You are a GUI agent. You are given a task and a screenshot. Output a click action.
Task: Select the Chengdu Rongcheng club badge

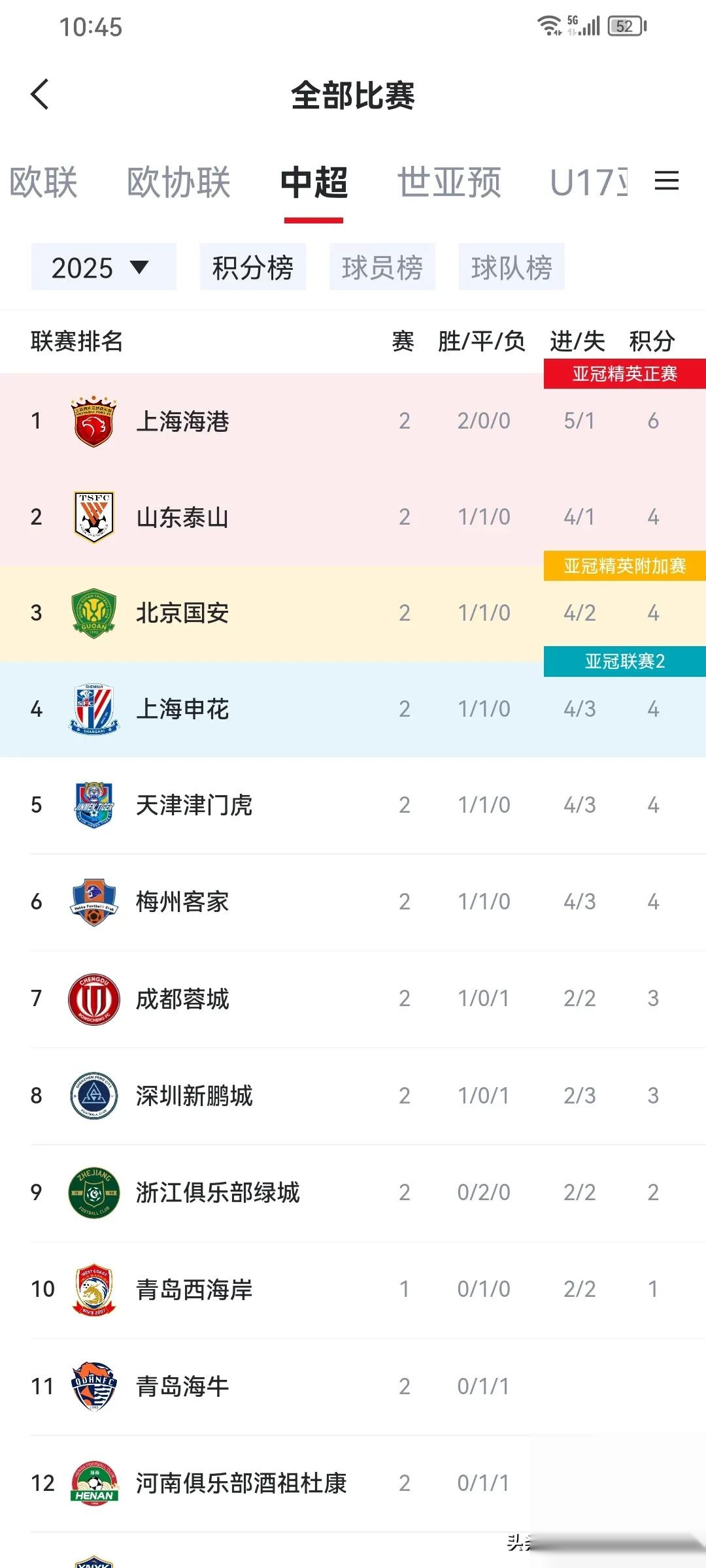pyautogui.click(x=93, y=998)
